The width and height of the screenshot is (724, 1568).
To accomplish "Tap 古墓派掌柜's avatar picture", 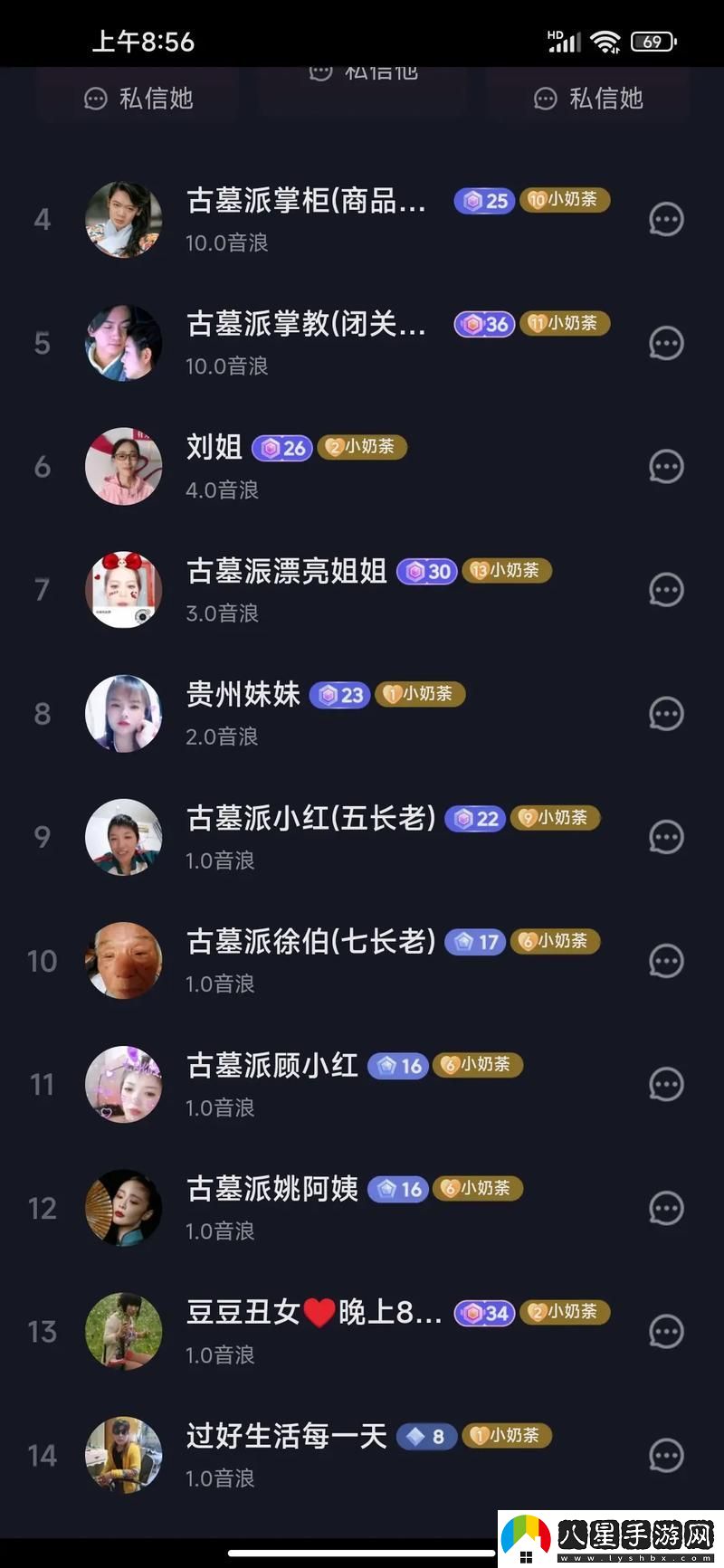I will (x=123, y=220).
